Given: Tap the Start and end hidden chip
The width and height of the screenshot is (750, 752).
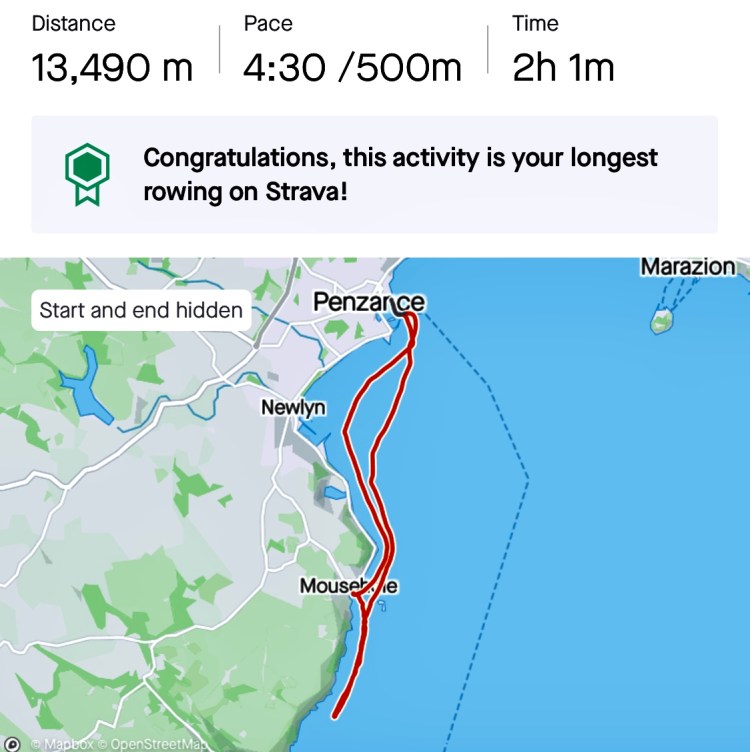Looking at the screenshot, I should [x=141, y=310].
